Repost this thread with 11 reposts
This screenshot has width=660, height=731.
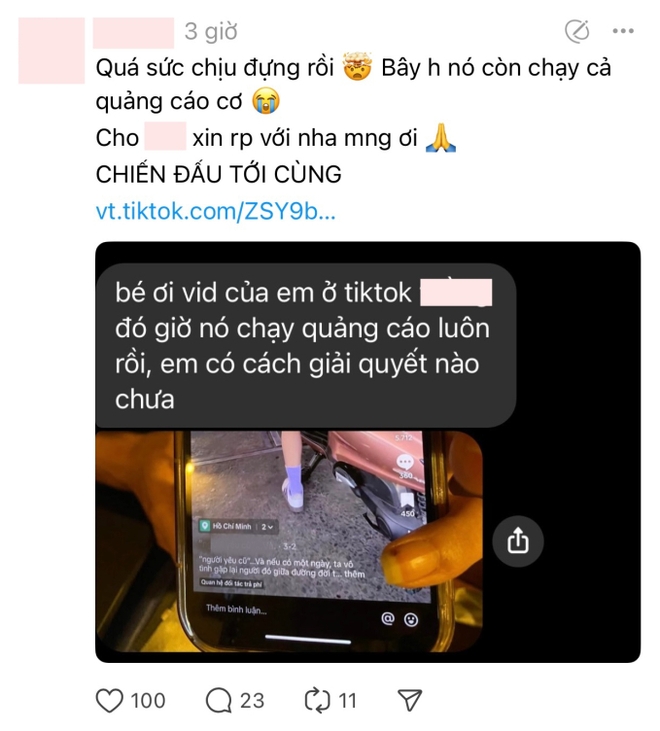click(318, 700)
